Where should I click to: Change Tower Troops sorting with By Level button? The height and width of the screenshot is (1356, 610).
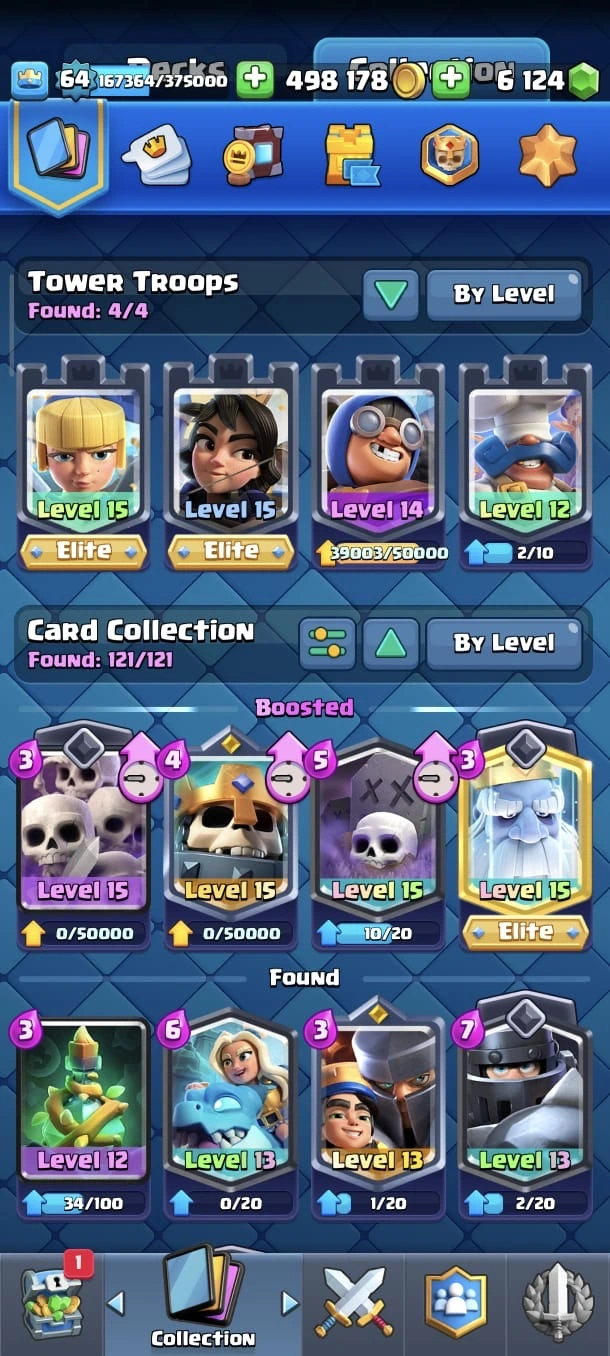point(503,294)
